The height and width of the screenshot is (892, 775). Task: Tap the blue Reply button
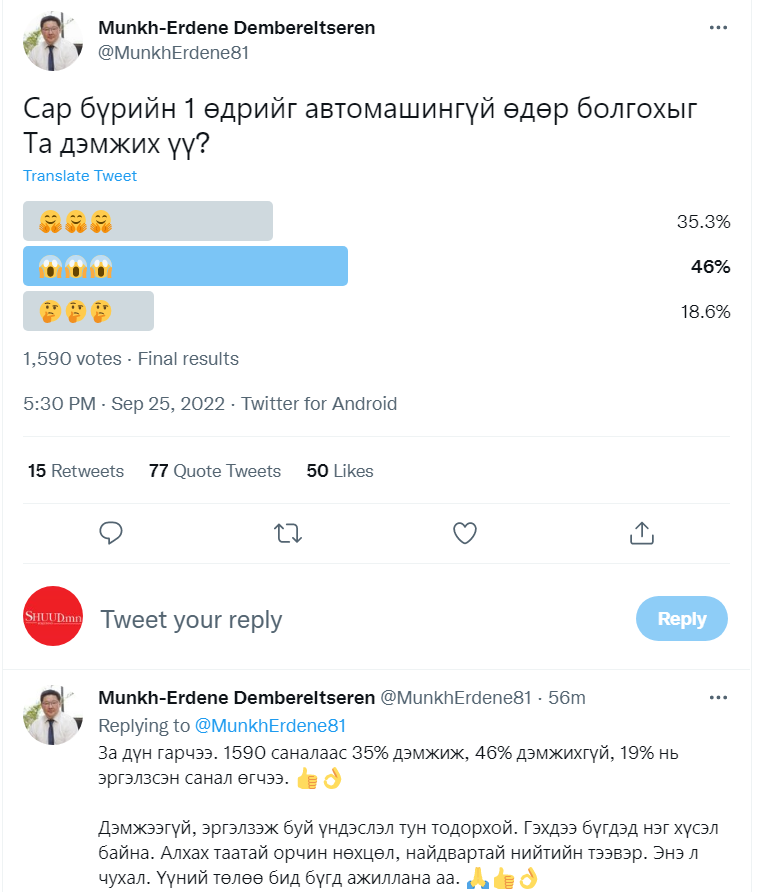pyautogui.click(x=682, y=619)
